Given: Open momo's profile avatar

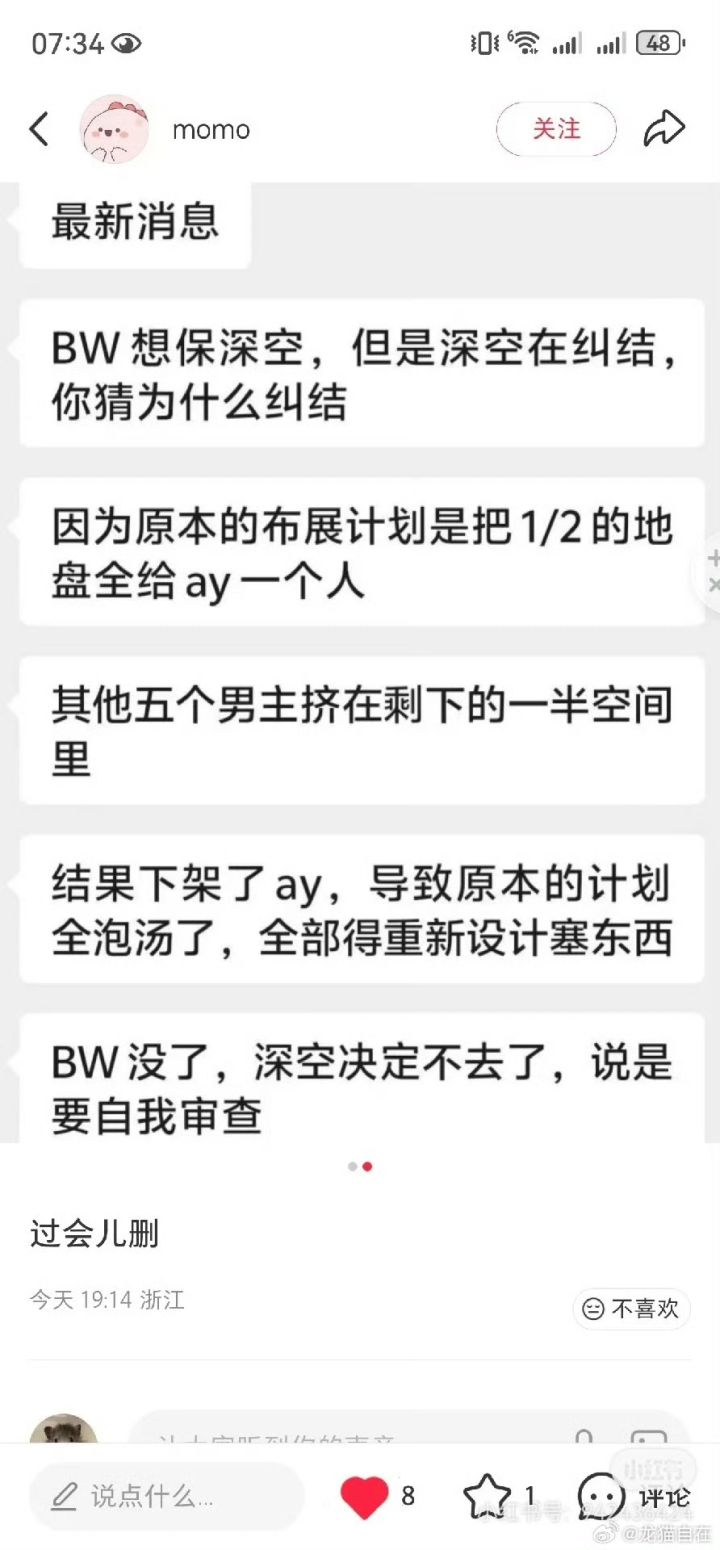Looking at the screenshot, I should [x=115, y=129].
